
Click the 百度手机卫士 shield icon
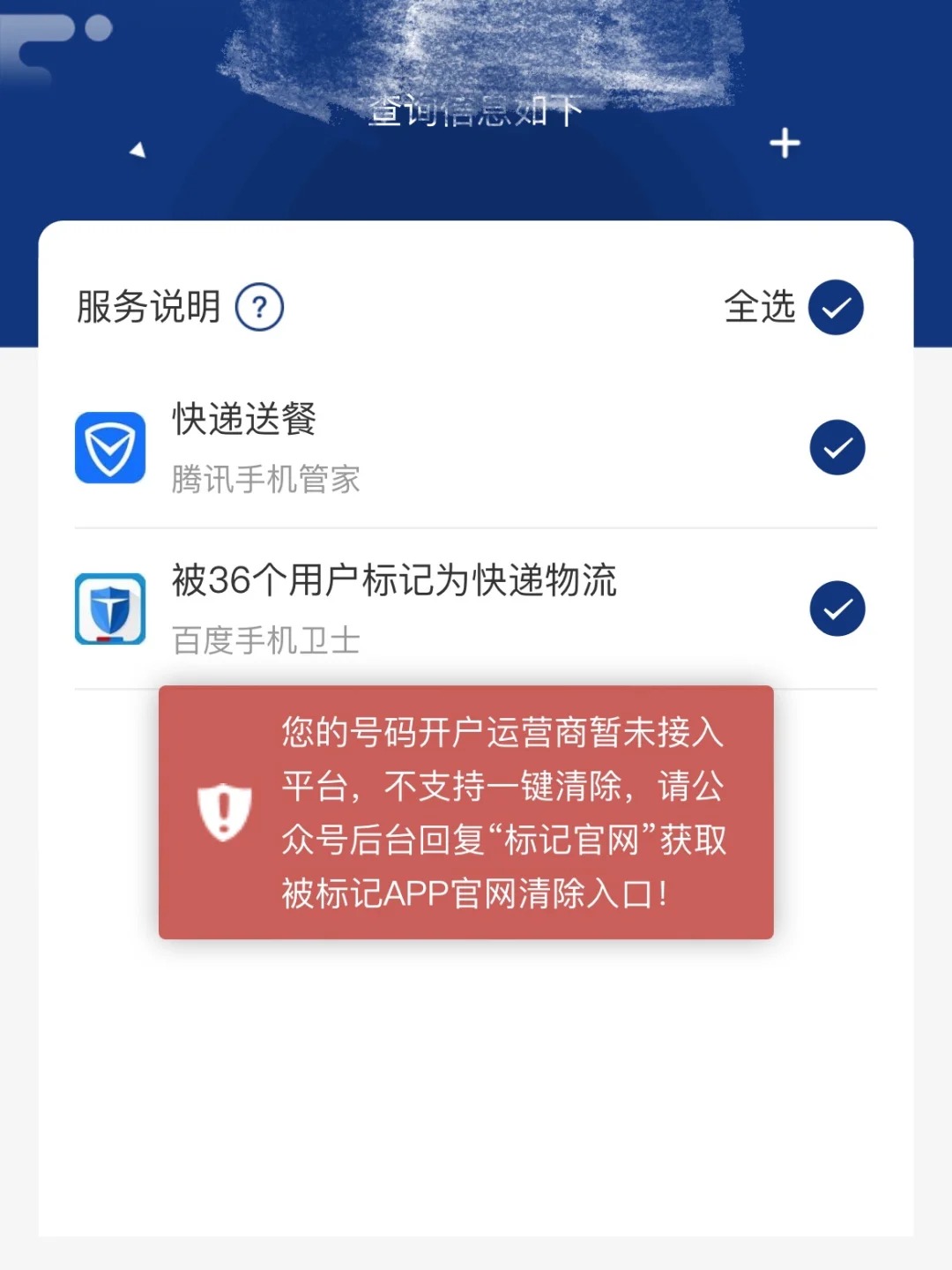109,609
